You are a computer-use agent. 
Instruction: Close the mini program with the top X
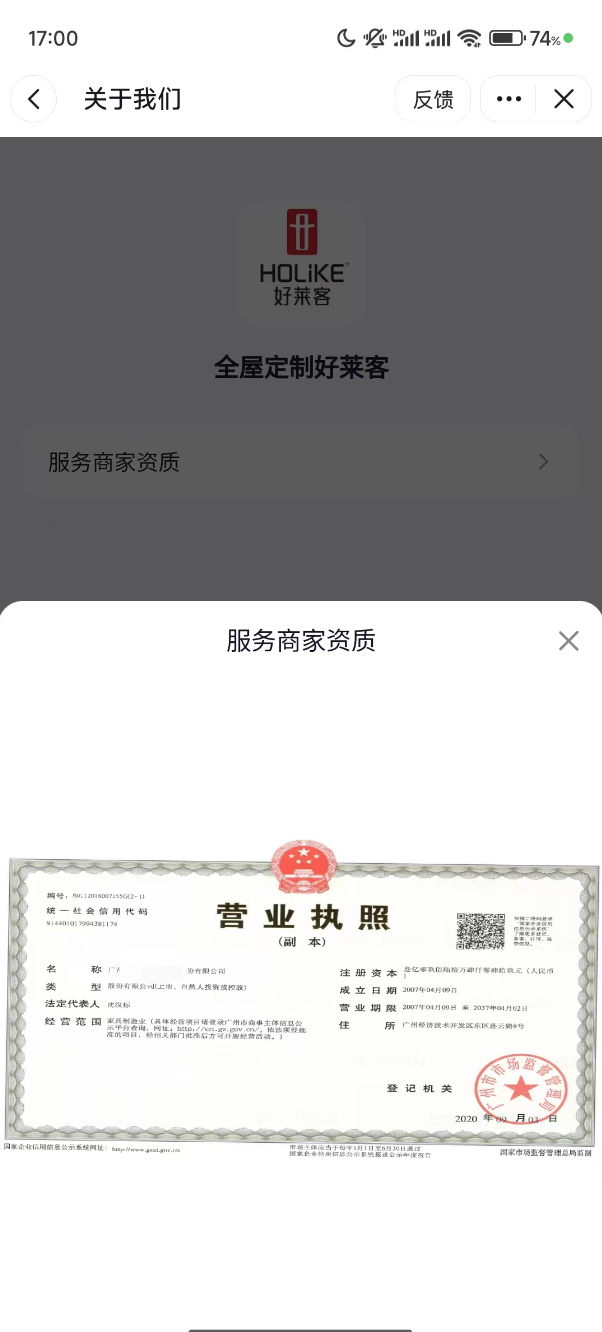pyautogui.click(x=564, y=99)
